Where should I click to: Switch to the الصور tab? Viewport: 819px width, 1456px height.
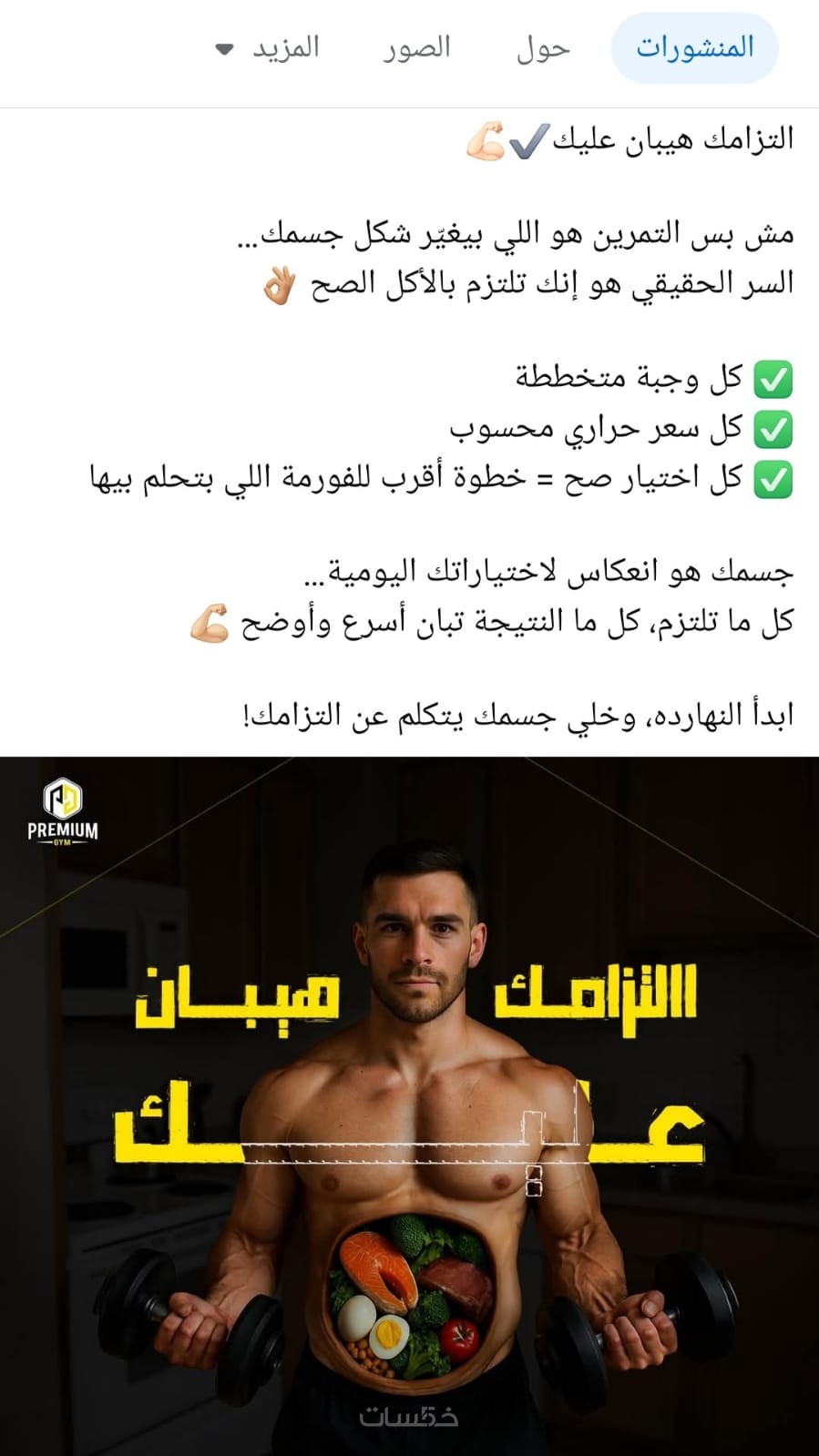coord(417,48)
